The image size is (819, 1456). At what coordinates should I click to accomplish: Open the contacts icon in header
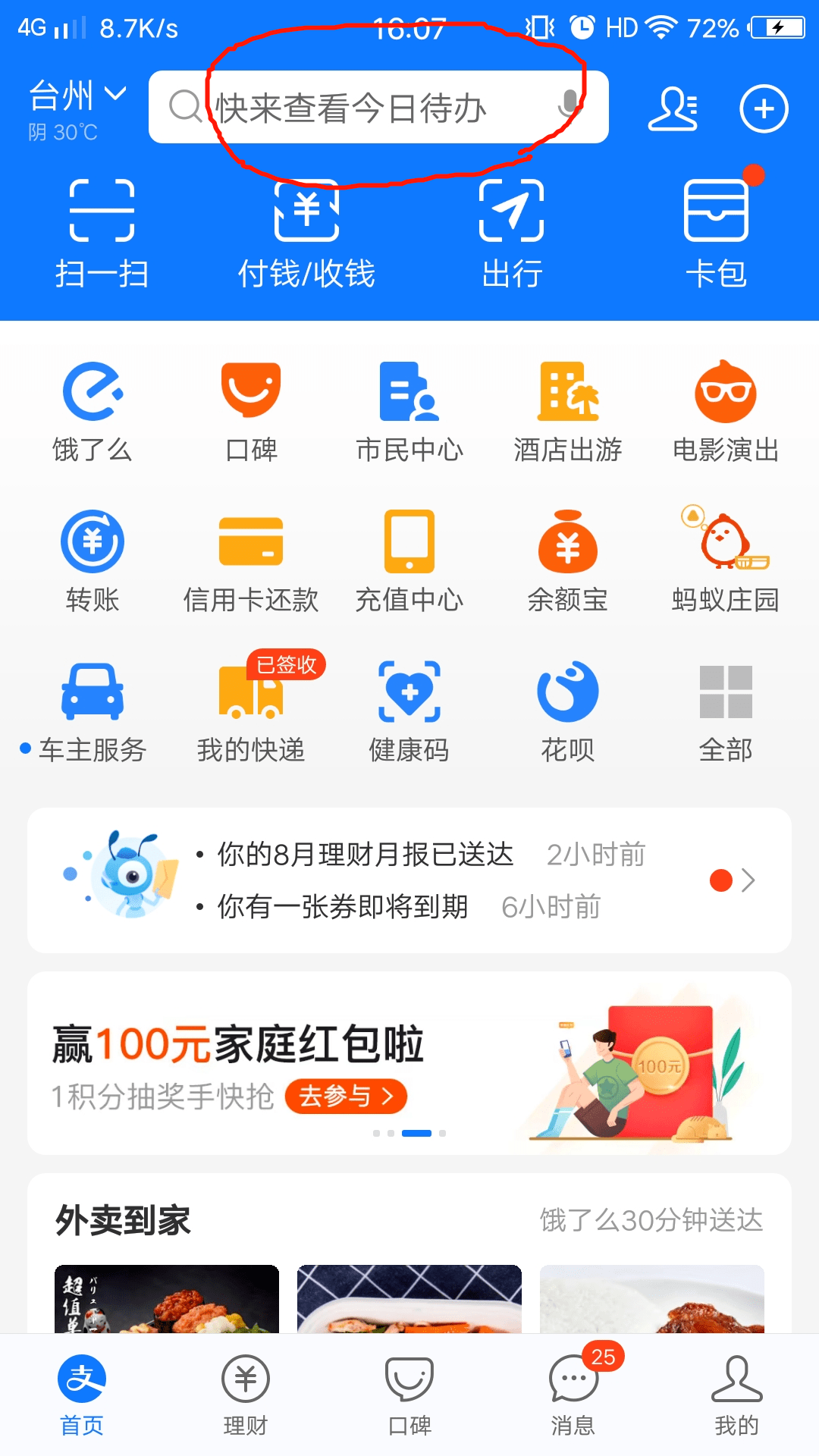pos(673,108)
